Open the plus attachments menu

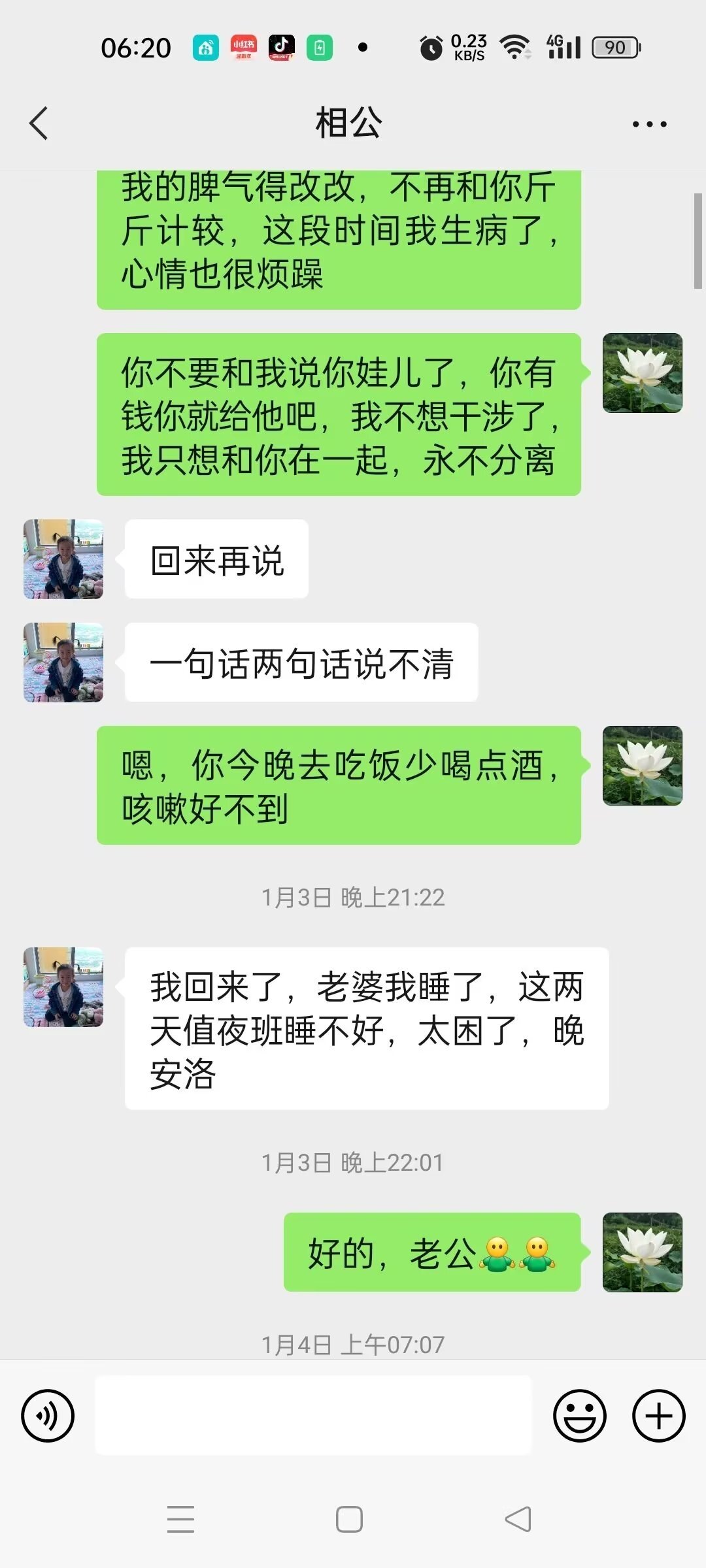[658, 1416]
